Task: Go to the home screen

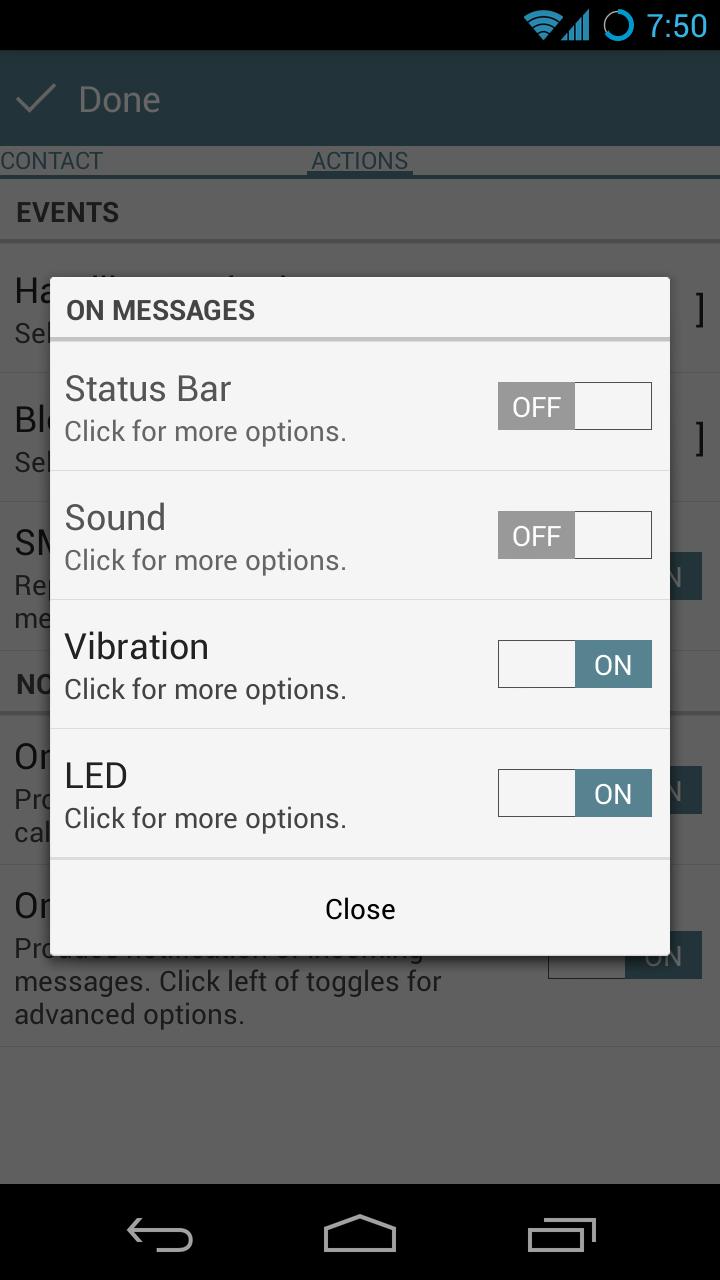Action: (360, 1234)
